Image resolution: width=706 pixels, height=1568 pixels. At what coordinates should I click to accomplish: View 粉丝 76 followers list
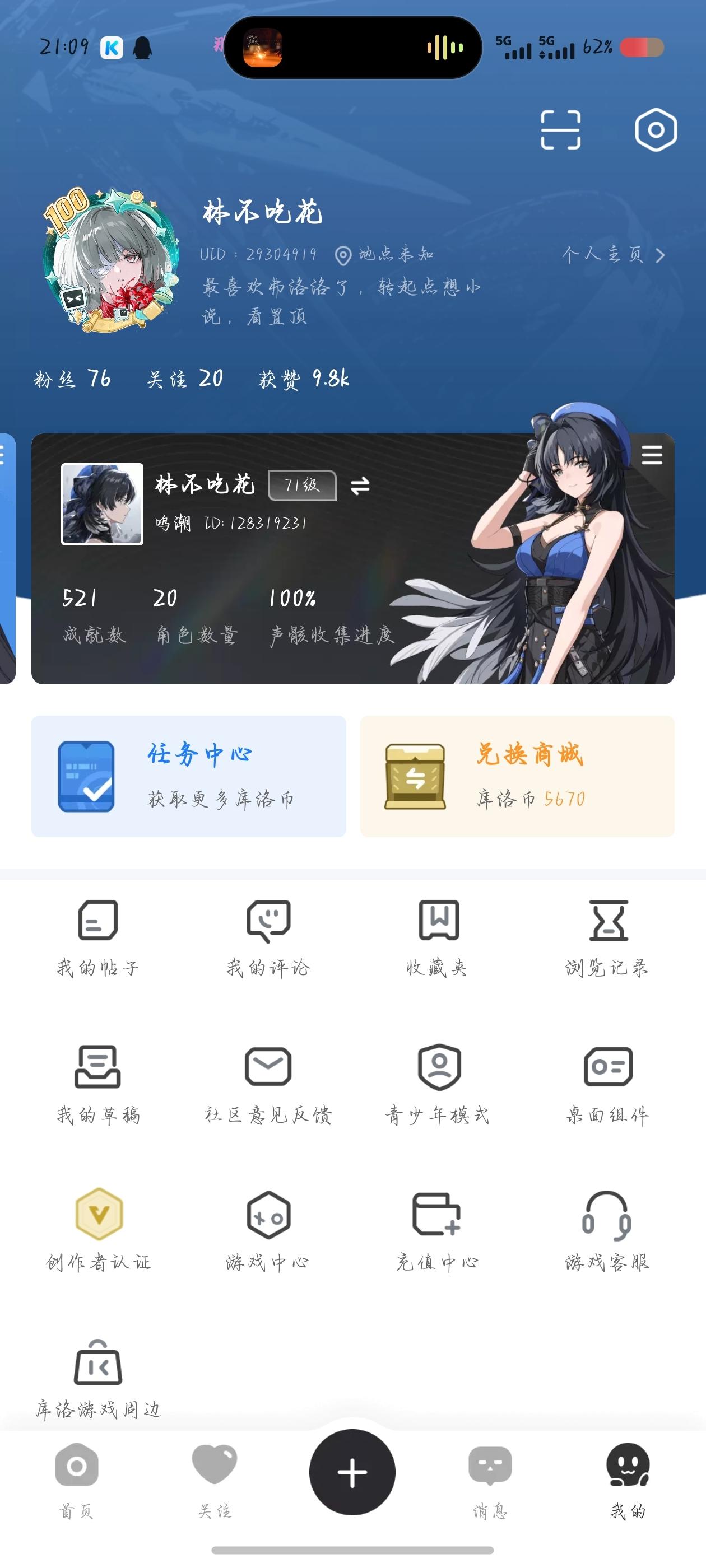pos(72,379)
